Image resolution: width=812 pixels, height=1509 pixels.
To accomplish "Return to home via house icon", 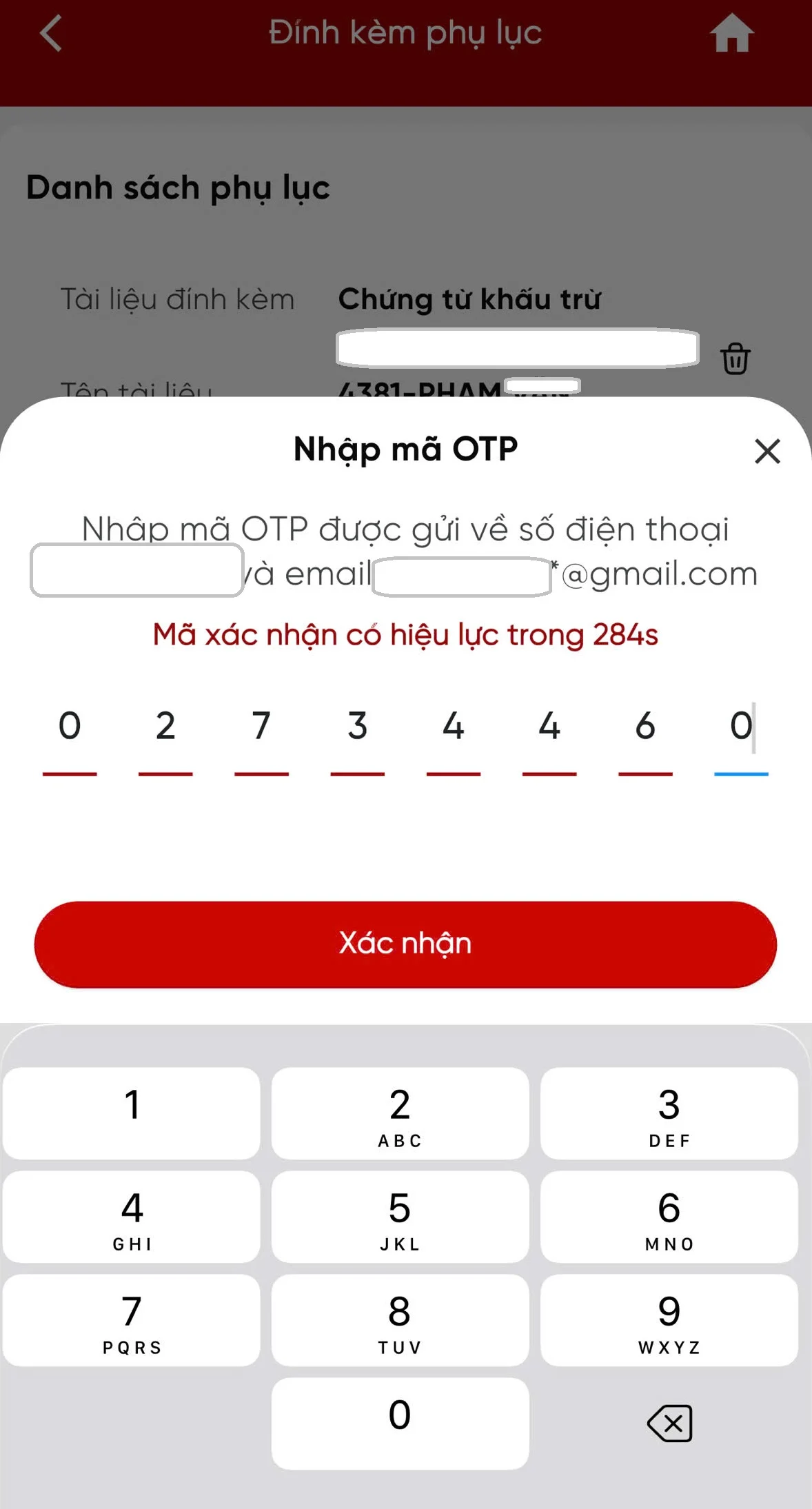I will (x=731, y=33).
